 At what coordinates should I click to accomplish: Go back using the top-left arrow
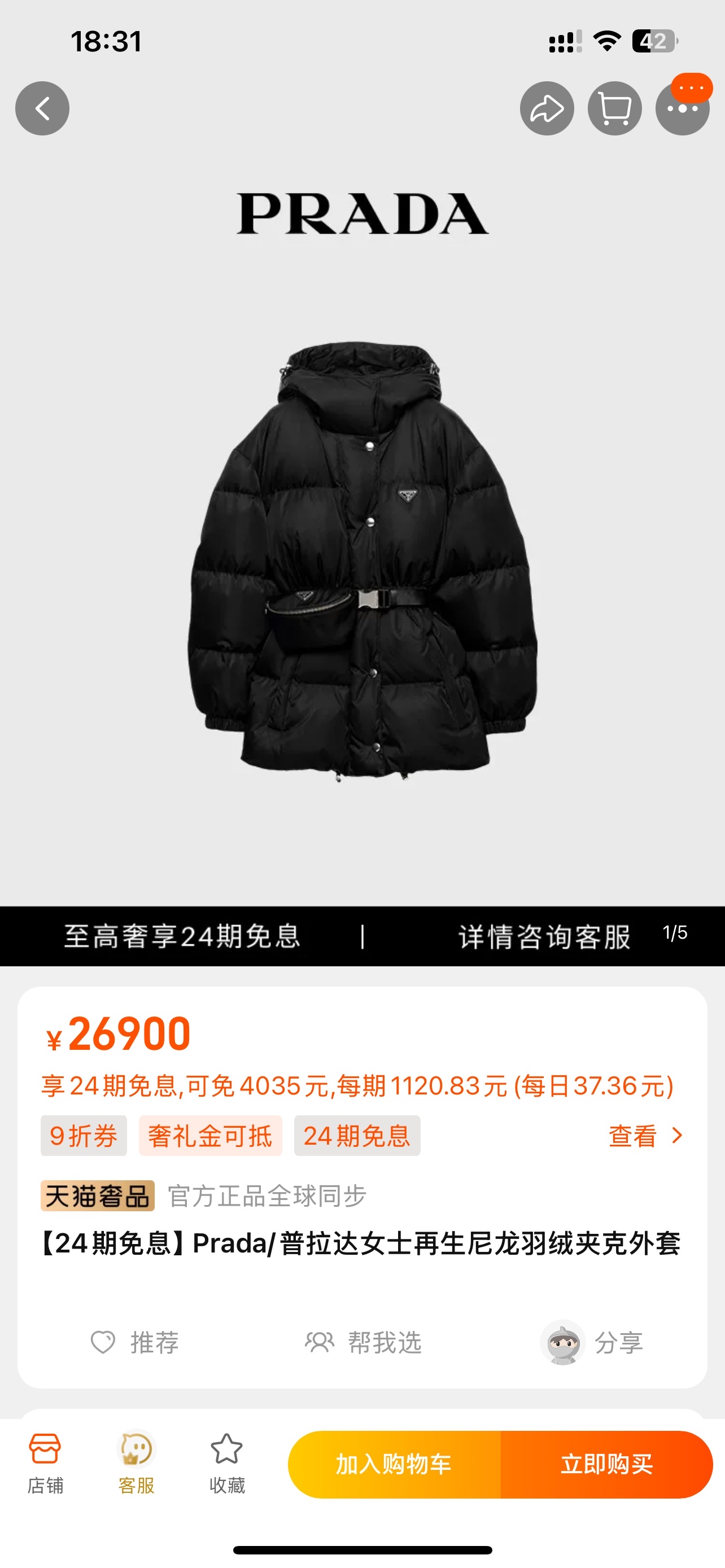point(42,108)
